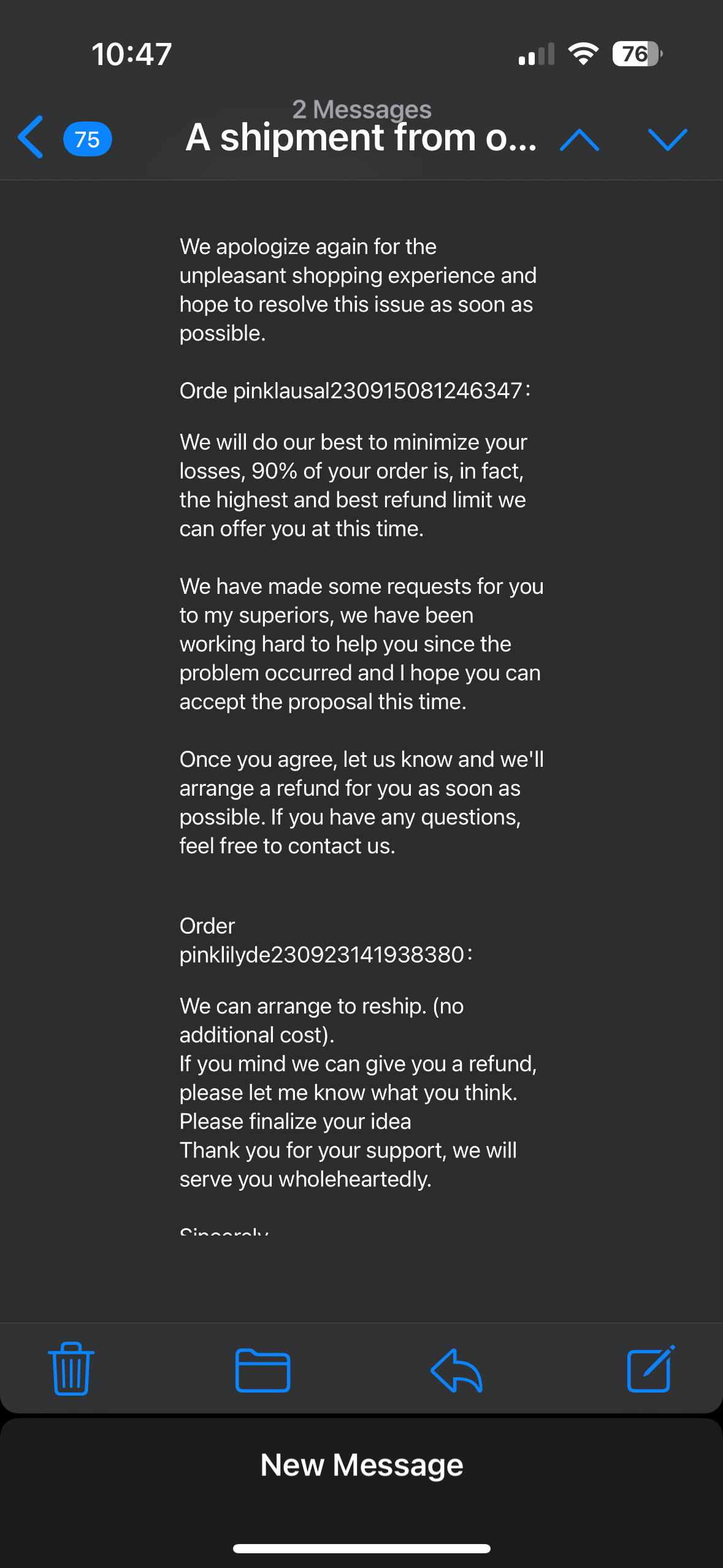The image size is (723, 1568).
Task: Compose a new email
Action: [x=650, y=1369]
